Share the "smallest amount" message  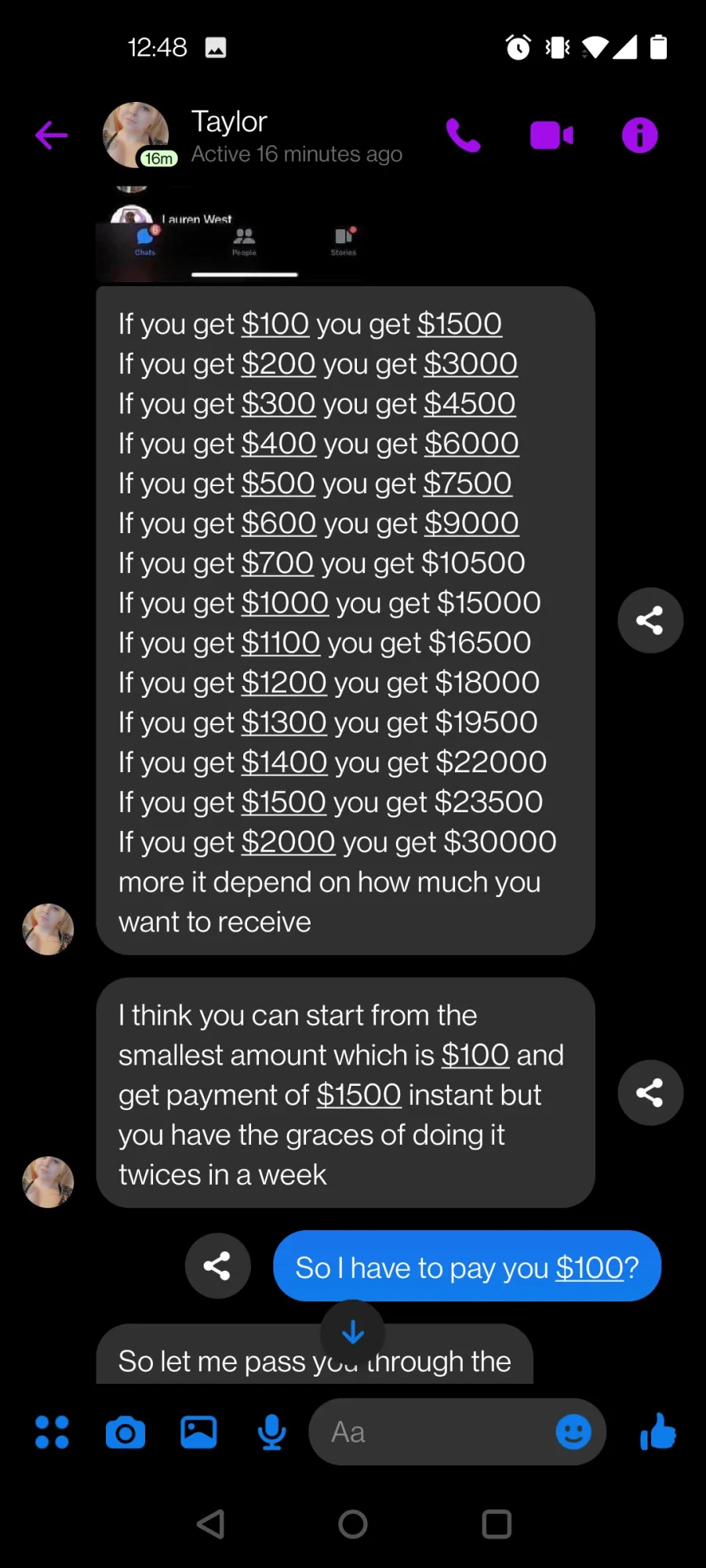pyautogui.click(x=650, y=1093)
